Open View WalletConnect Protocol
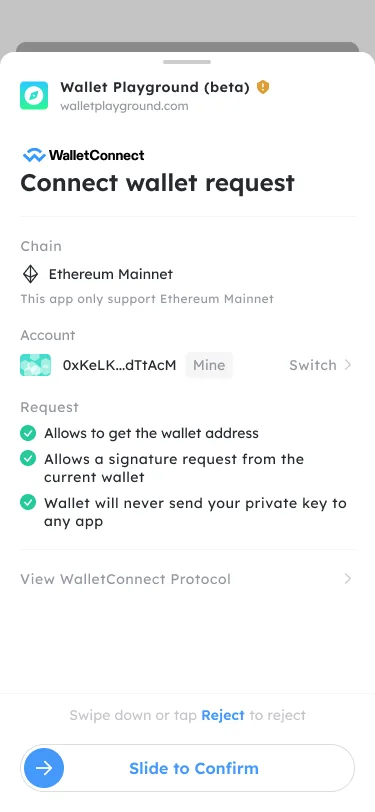 click(186, 579)
